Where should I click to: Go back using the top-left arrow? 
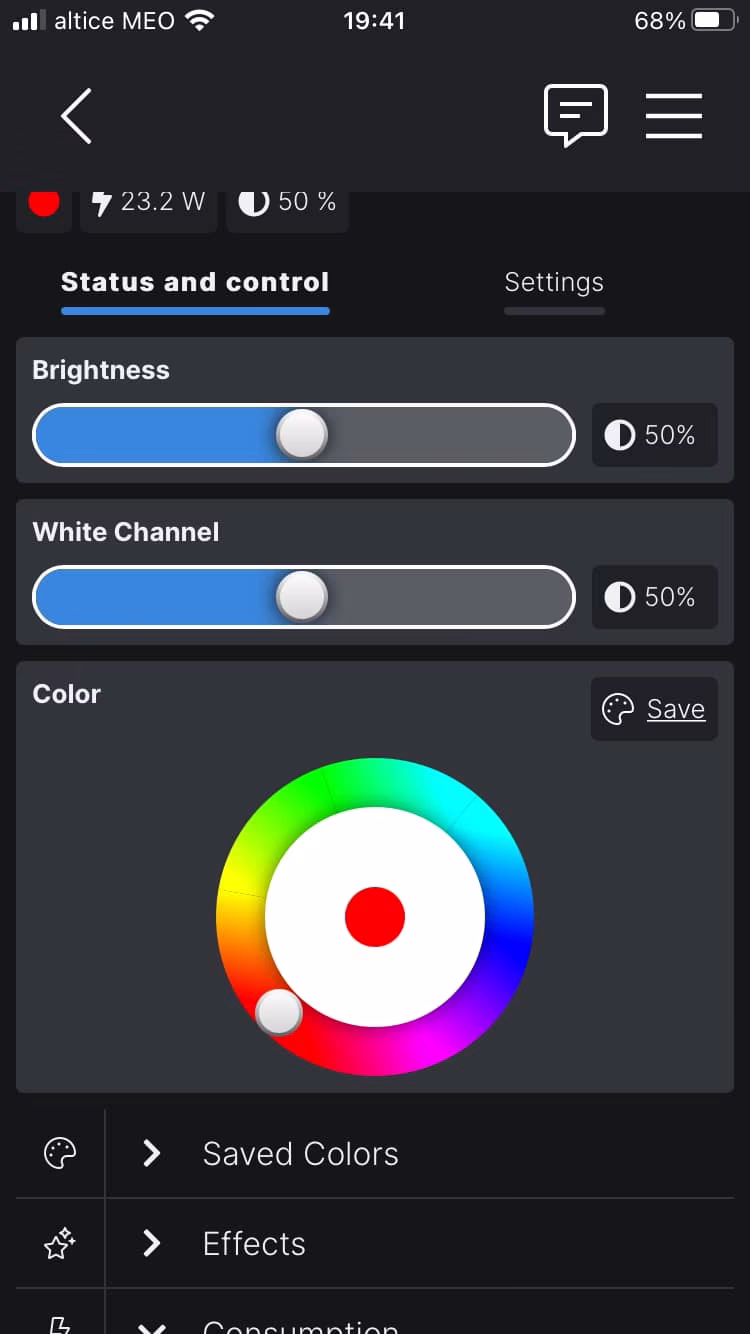pos(76,116)
